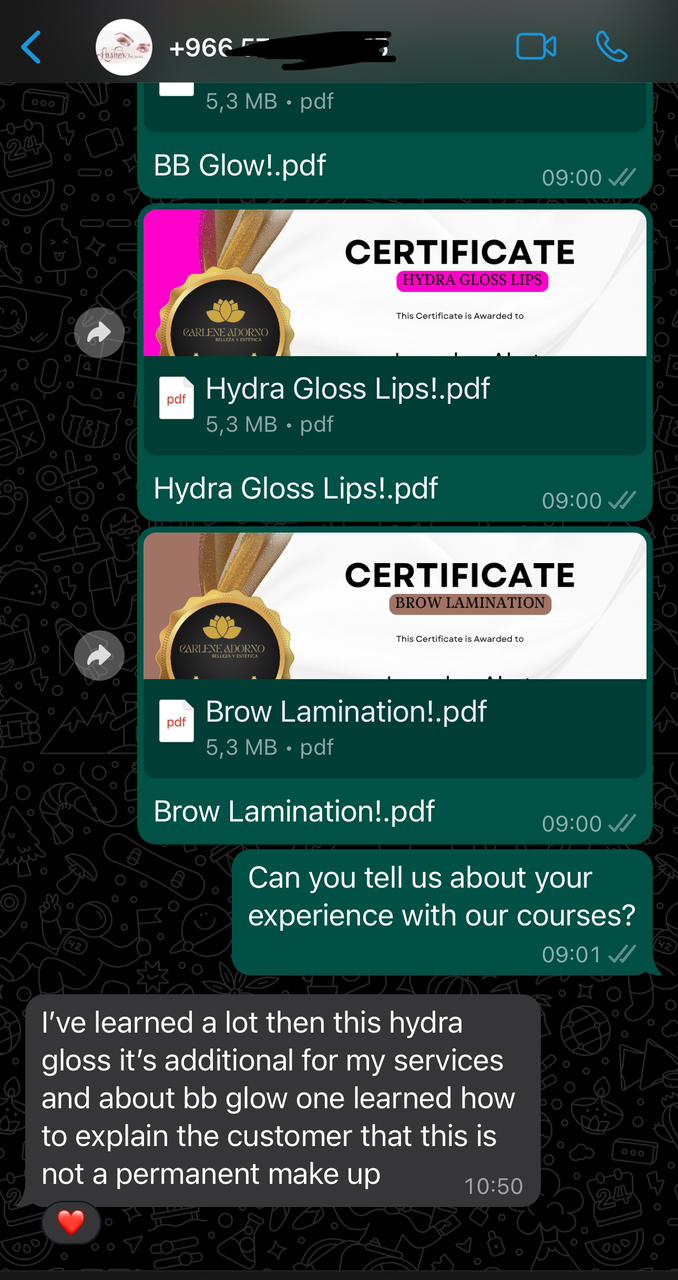Viewport: 678px width, 1280px height.
Task: Start a video call
Action: click(x=535, y=47)
